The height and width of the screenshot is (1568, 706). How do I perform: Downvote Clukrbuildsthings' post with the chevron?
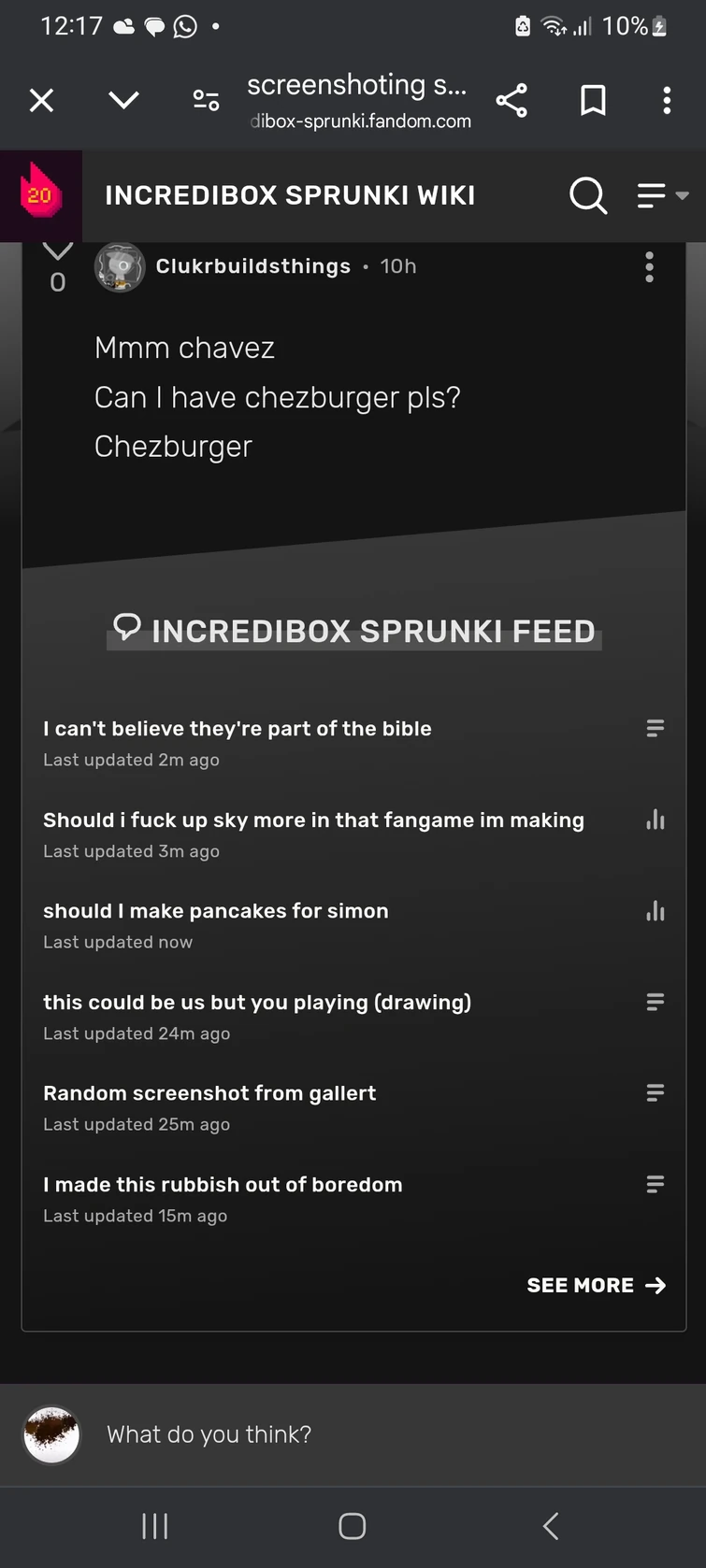pyautogui.click(x=58, y=248)
